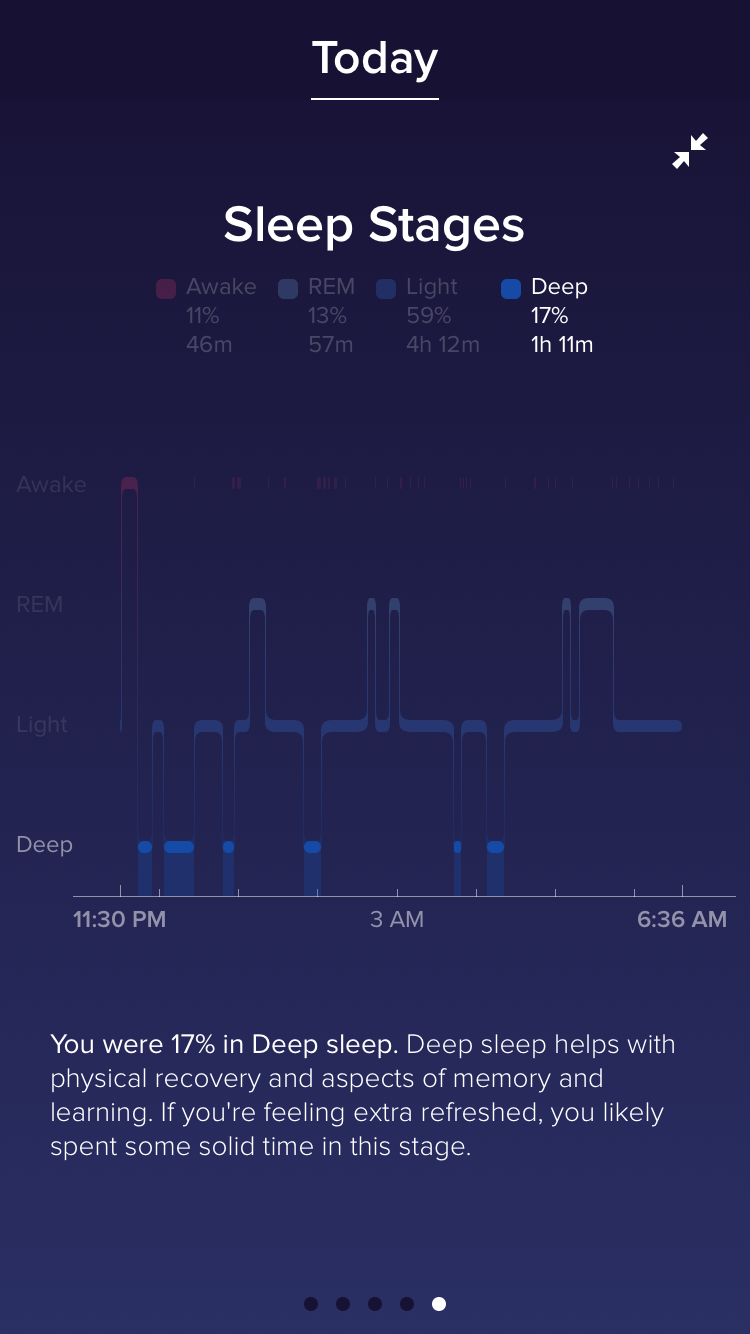Screen dimensions: 750x1334
Task: Select the REM stage legend item
Action: pyautogui.click(x=316, y=315)
